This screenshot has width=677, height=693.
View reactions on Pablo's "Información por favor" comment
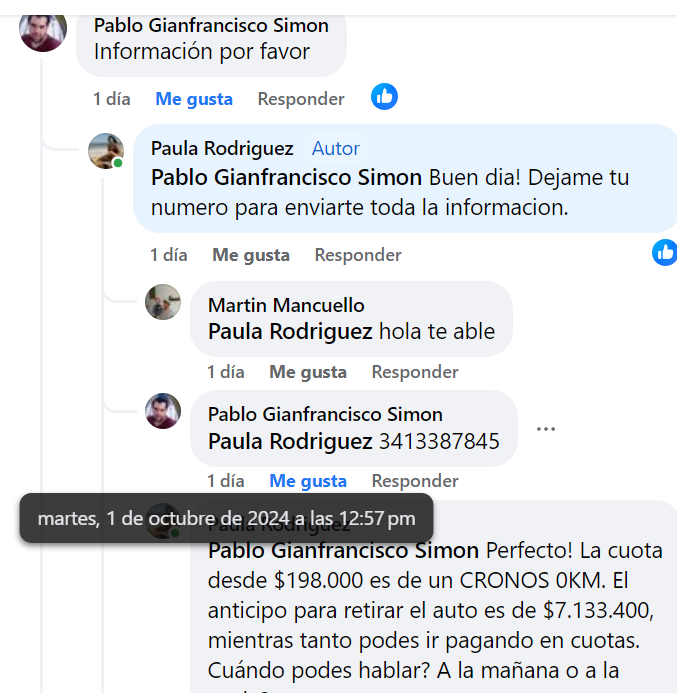[x=384, y=97]
